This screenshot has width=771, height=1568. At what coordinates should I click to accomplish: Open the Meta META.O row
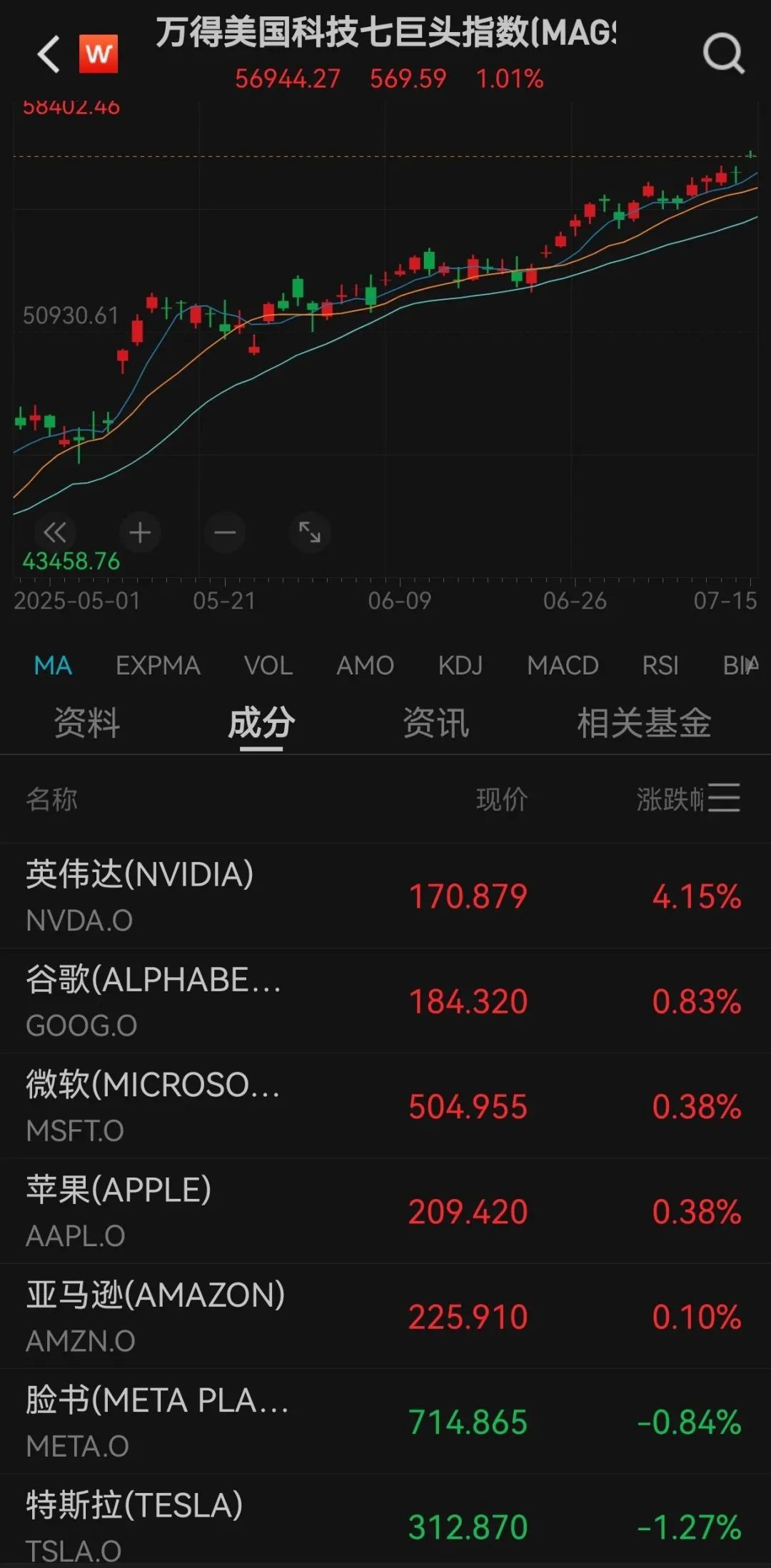pyautogui.click(x=385, y=1421)
